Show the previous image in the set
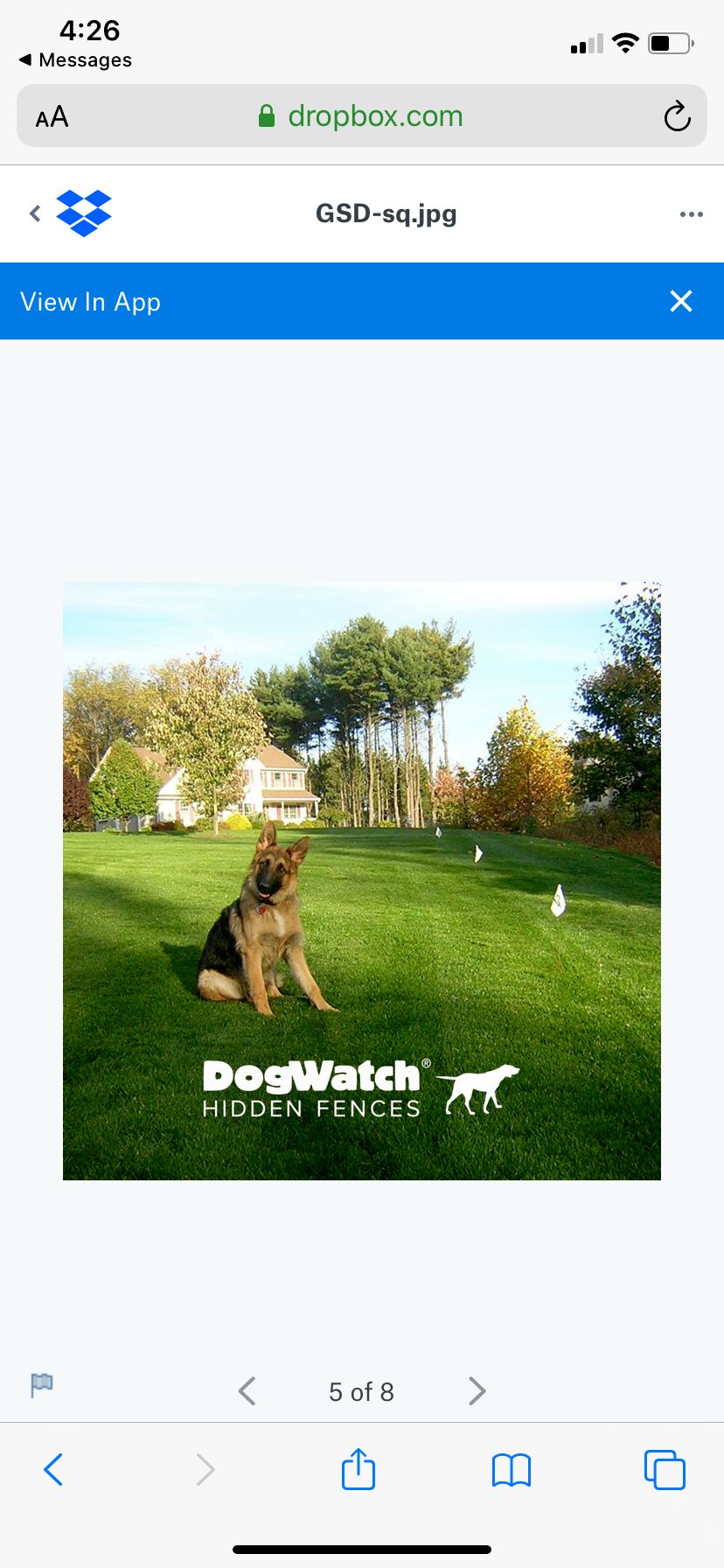The image size is (724, 1568). [x=247, y=1390]
